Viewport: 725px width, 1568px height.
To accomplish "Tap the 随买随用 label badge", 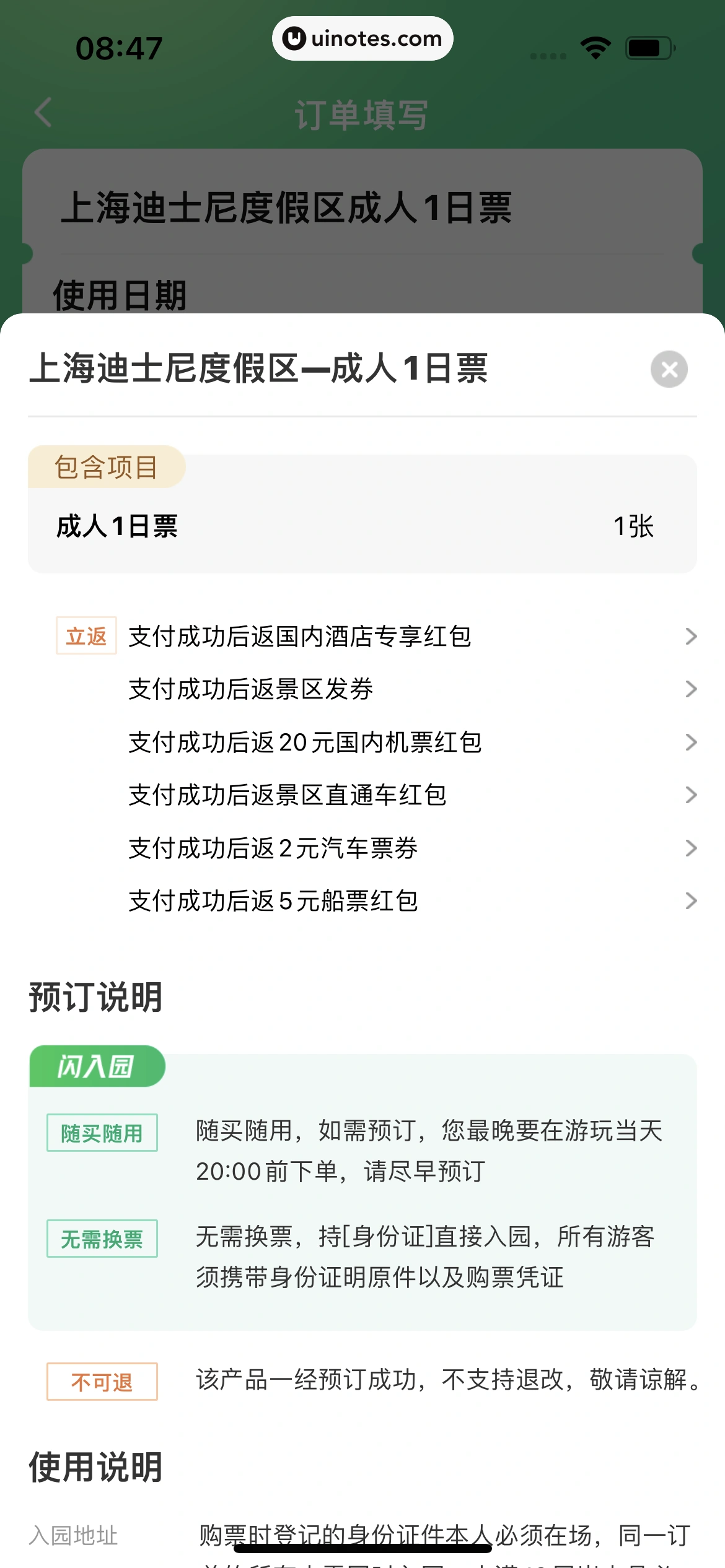I will click(102, 1133).
